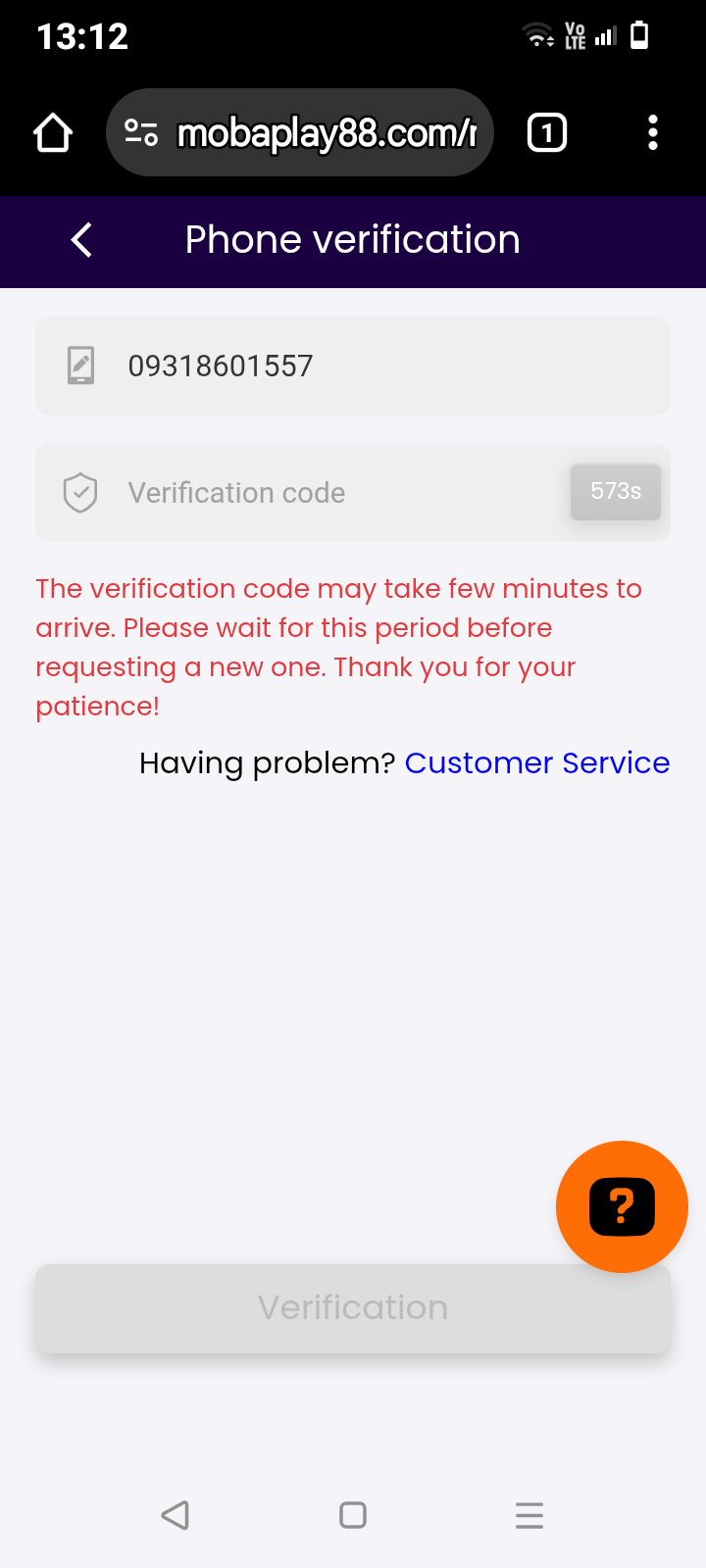Open system recent apps
Image resolution: width=706 pixels, height=1568 pixels.
click(x=529, y=1515)
